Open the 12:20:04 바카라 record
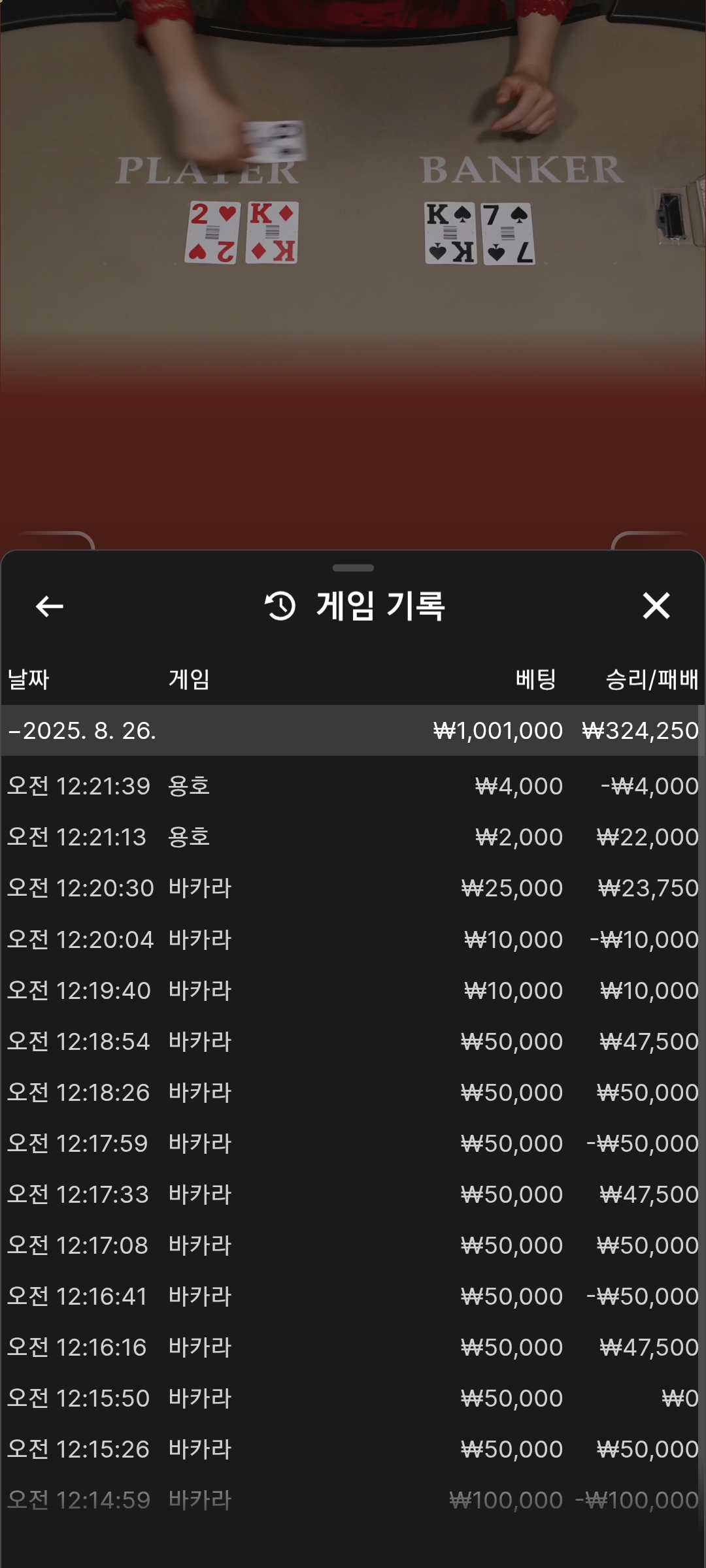 [353, 939]
